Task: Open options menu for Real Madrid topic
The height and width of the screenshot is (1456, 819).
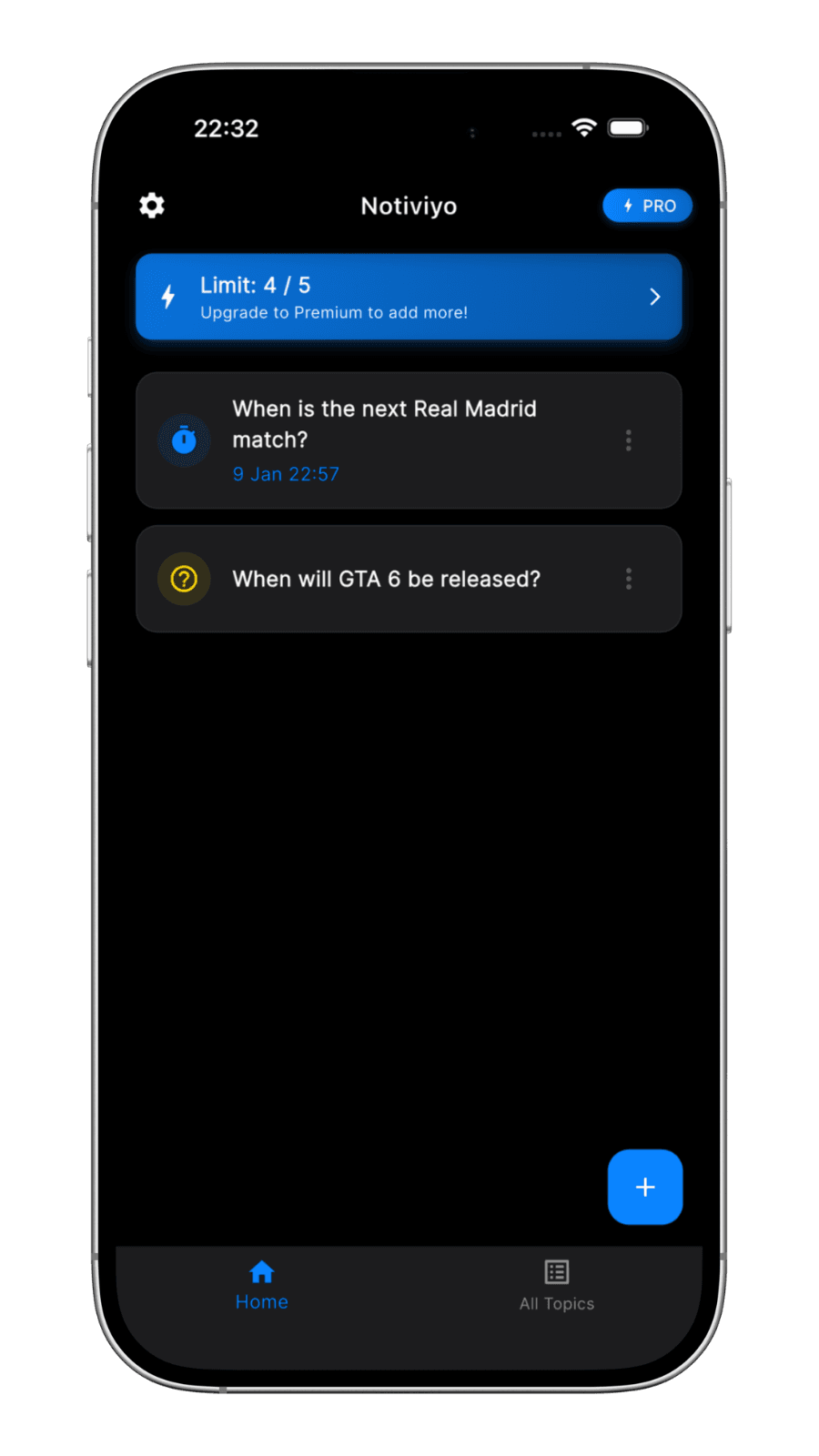Action: pos(629,440)
